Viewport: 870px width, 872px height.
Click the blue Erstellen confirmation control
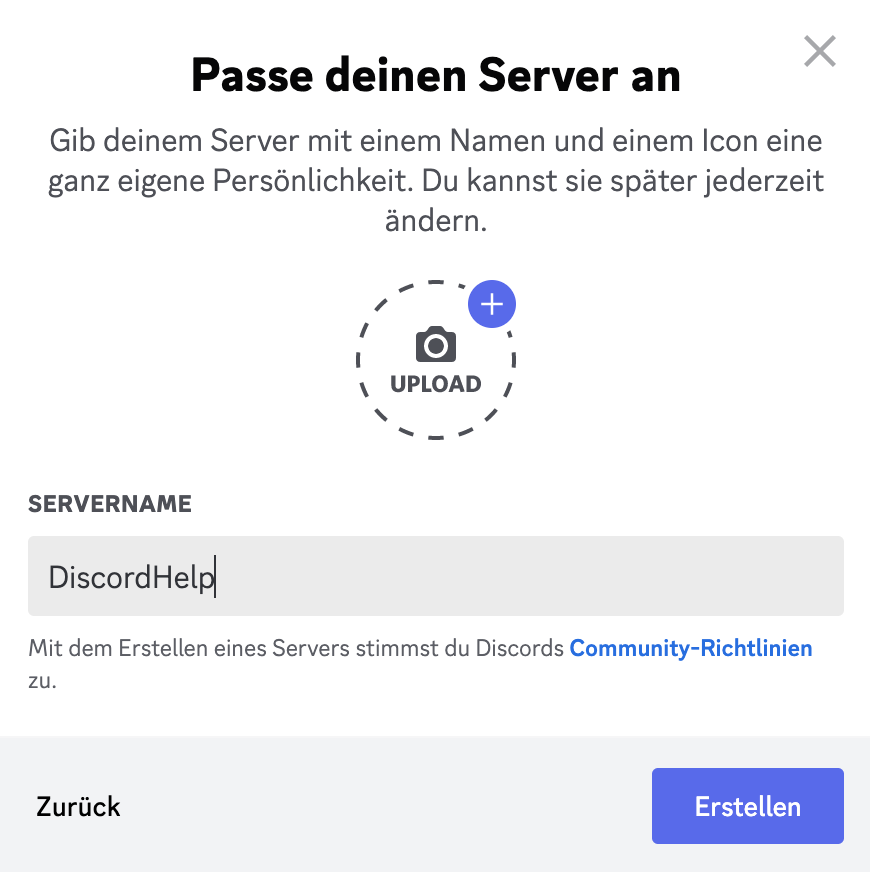[x=747, y=806]
